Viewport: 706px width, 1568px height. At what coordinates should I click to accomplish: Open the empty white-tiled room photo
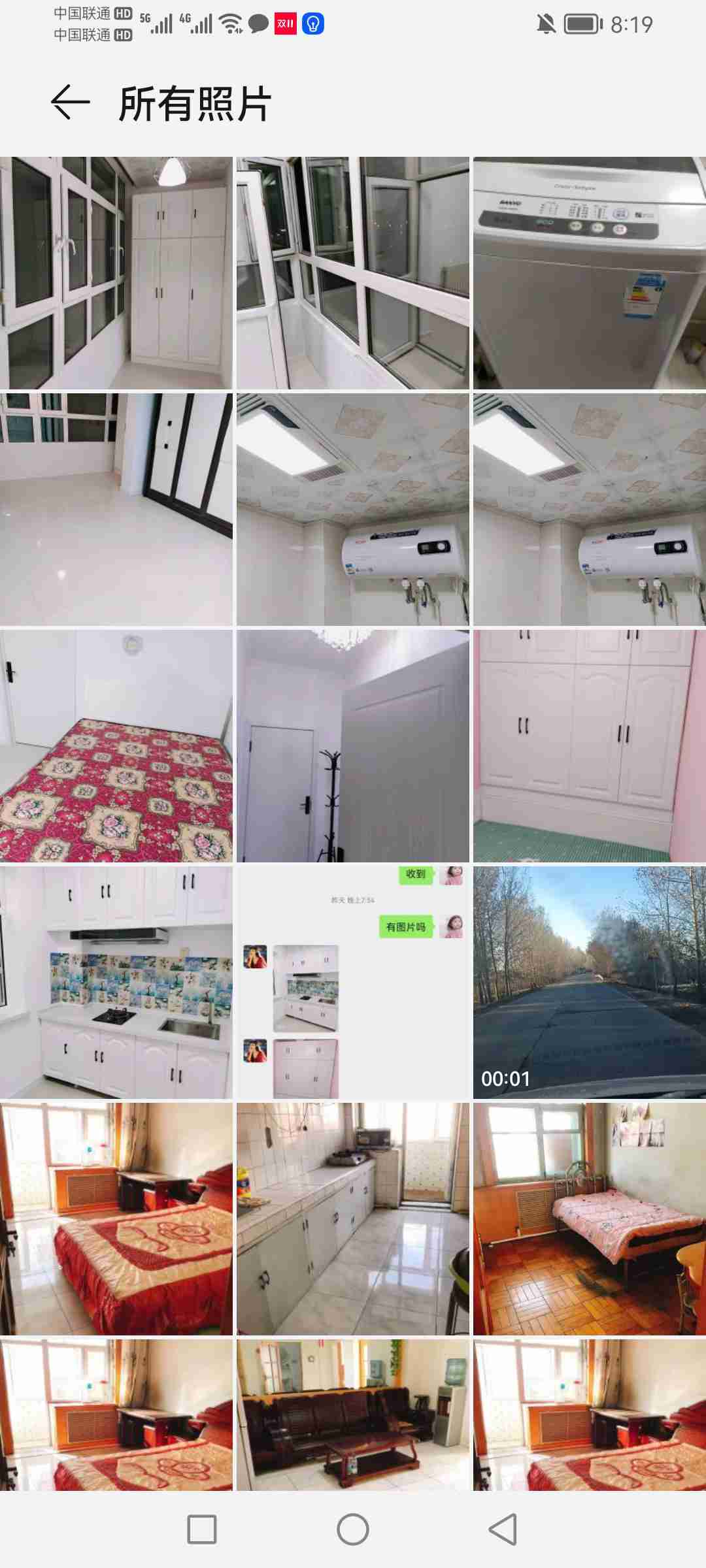pyautogui.click(x=116, y=509)
